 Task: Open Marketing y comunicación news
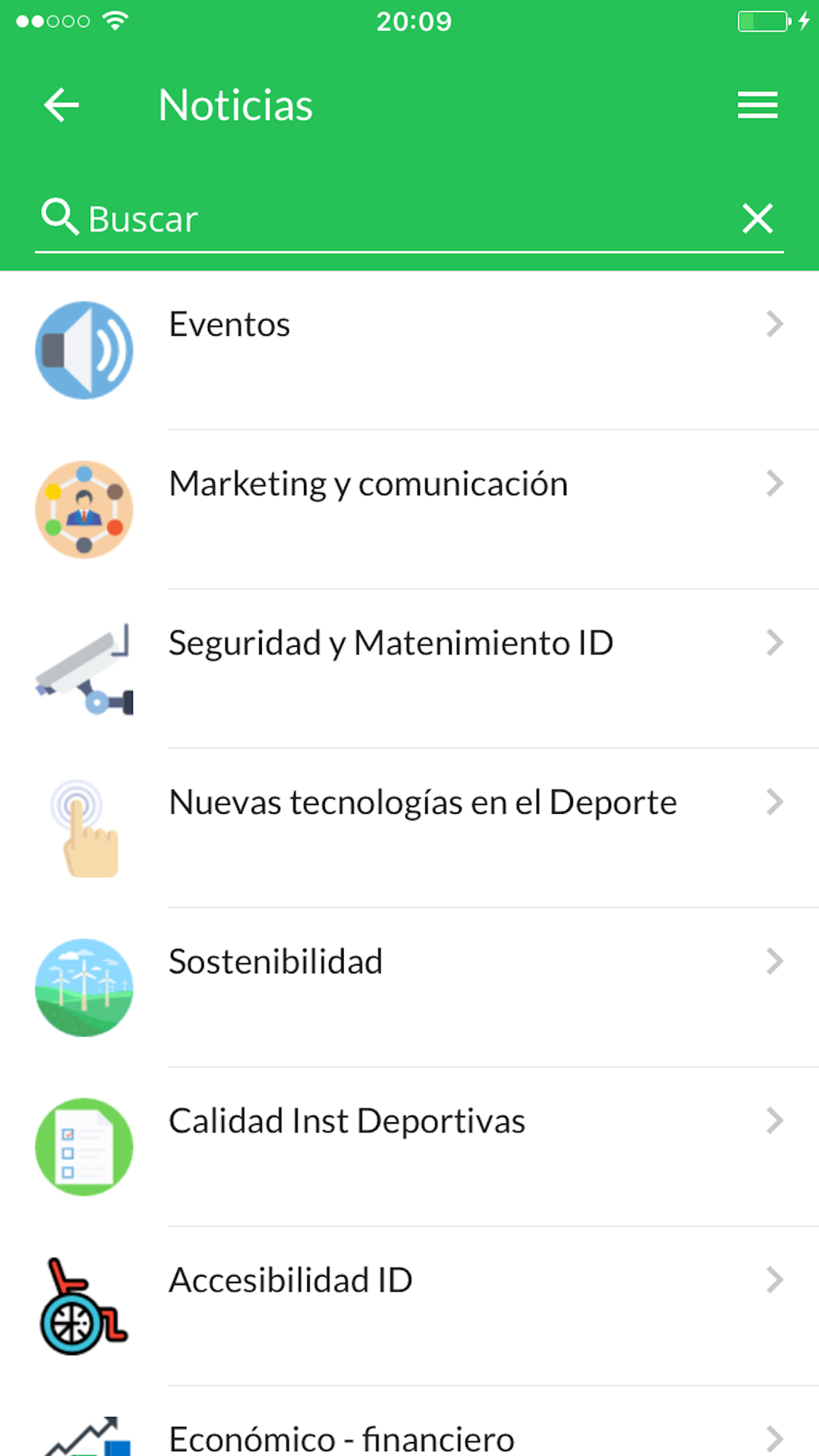(409, 509)
